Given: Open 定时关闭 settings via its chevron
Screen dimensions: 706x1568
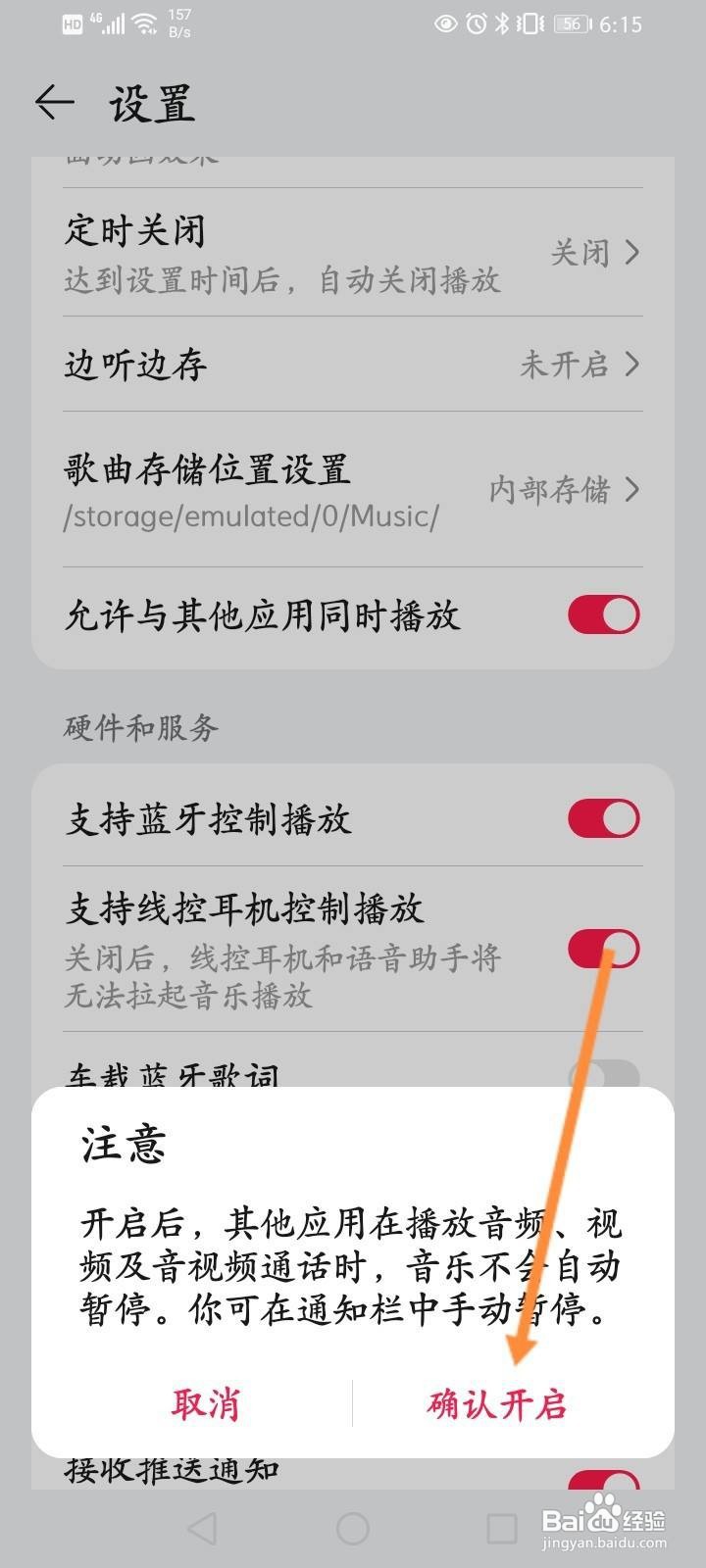Looking at the screenshot, I should click(632, 253).
